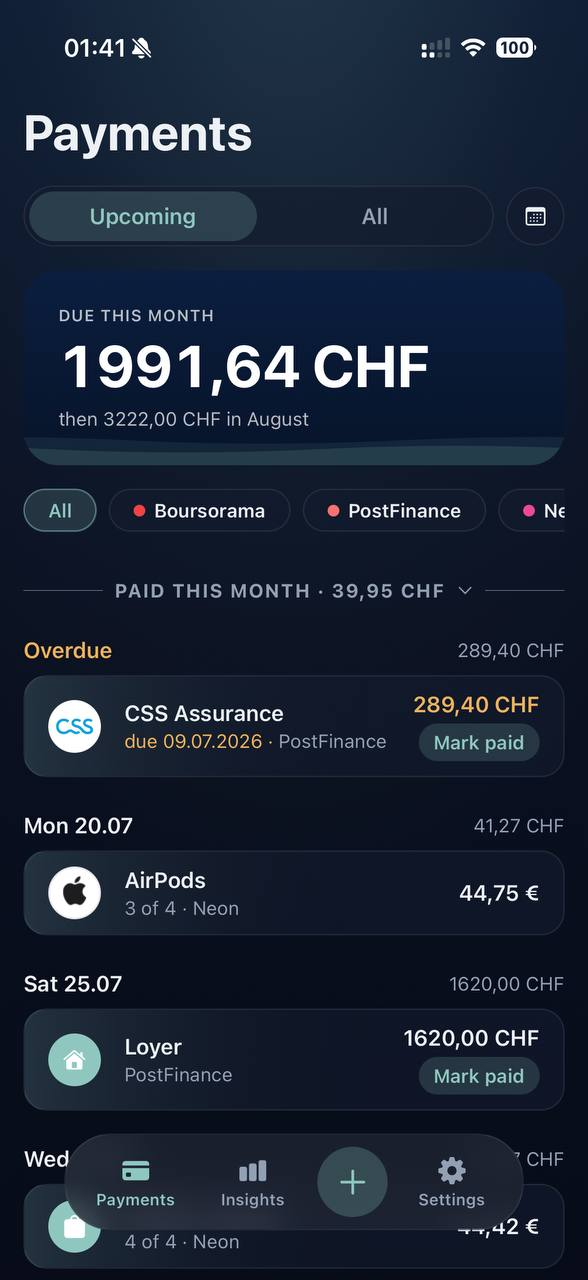Switch to the All payments segment

[x=375, y=216]
